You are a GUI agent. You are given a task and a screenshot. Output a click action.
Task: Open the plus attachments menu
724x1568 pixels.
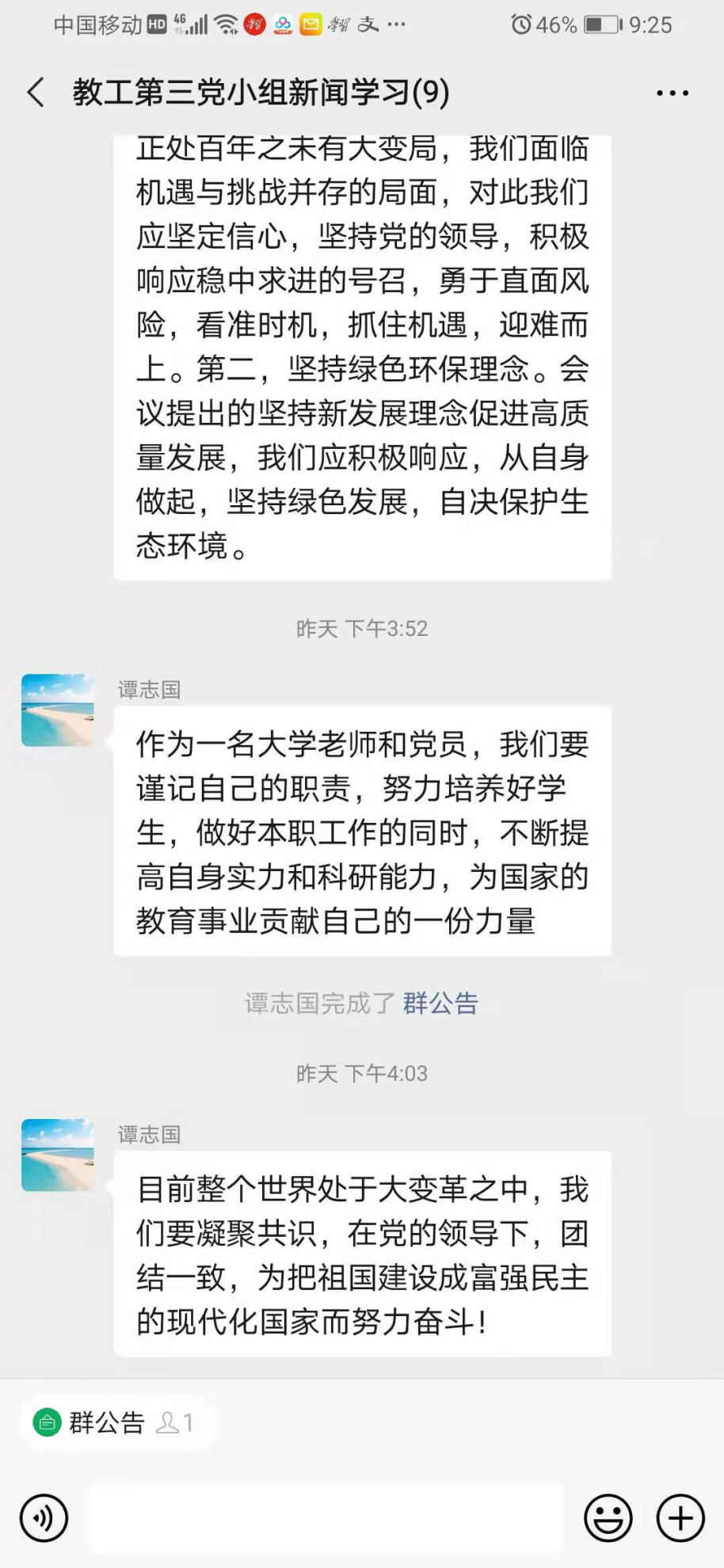pos(680,1518)
